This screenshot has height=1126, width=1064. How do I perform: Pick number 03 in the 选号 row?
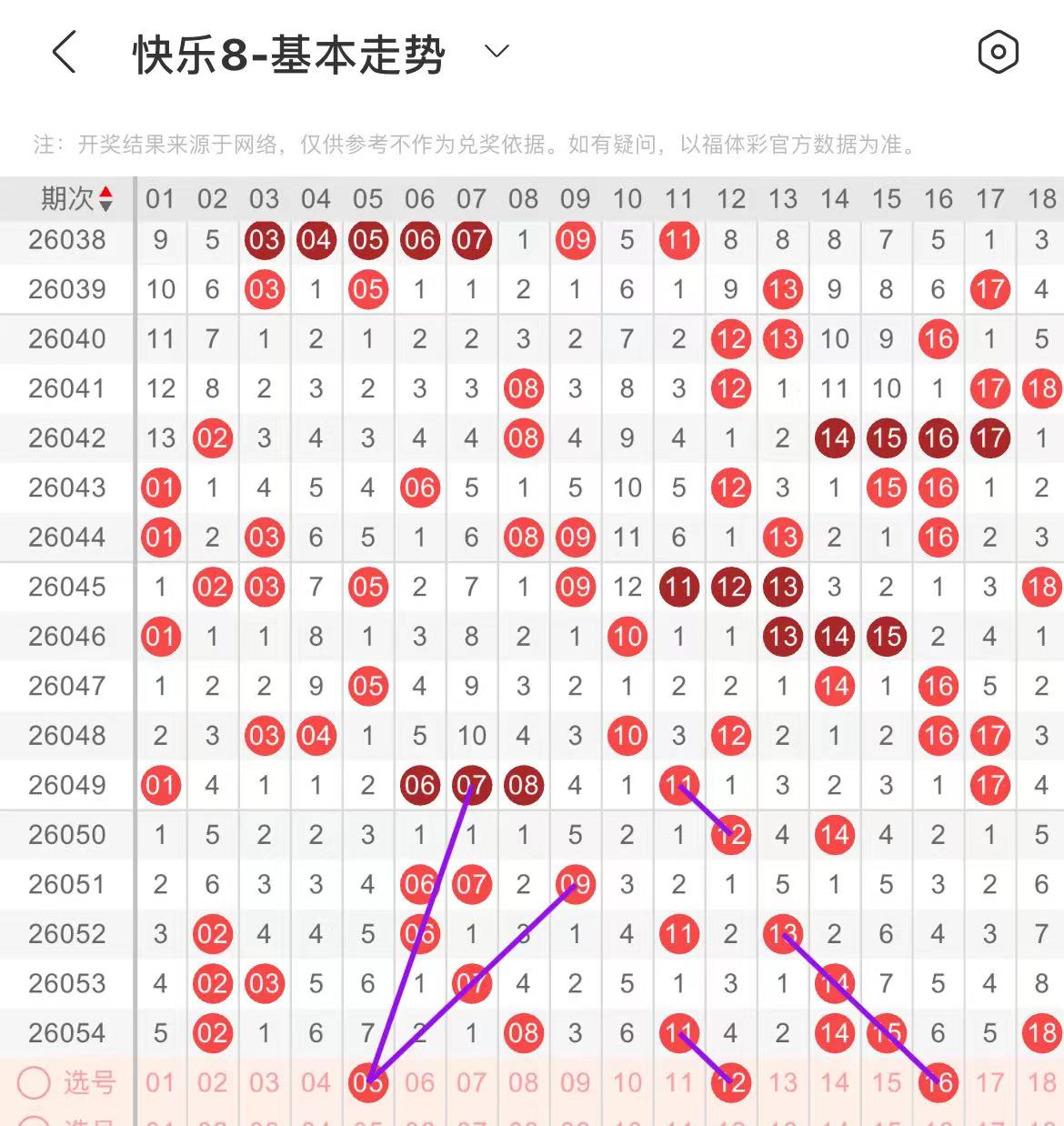point(264,1082)
